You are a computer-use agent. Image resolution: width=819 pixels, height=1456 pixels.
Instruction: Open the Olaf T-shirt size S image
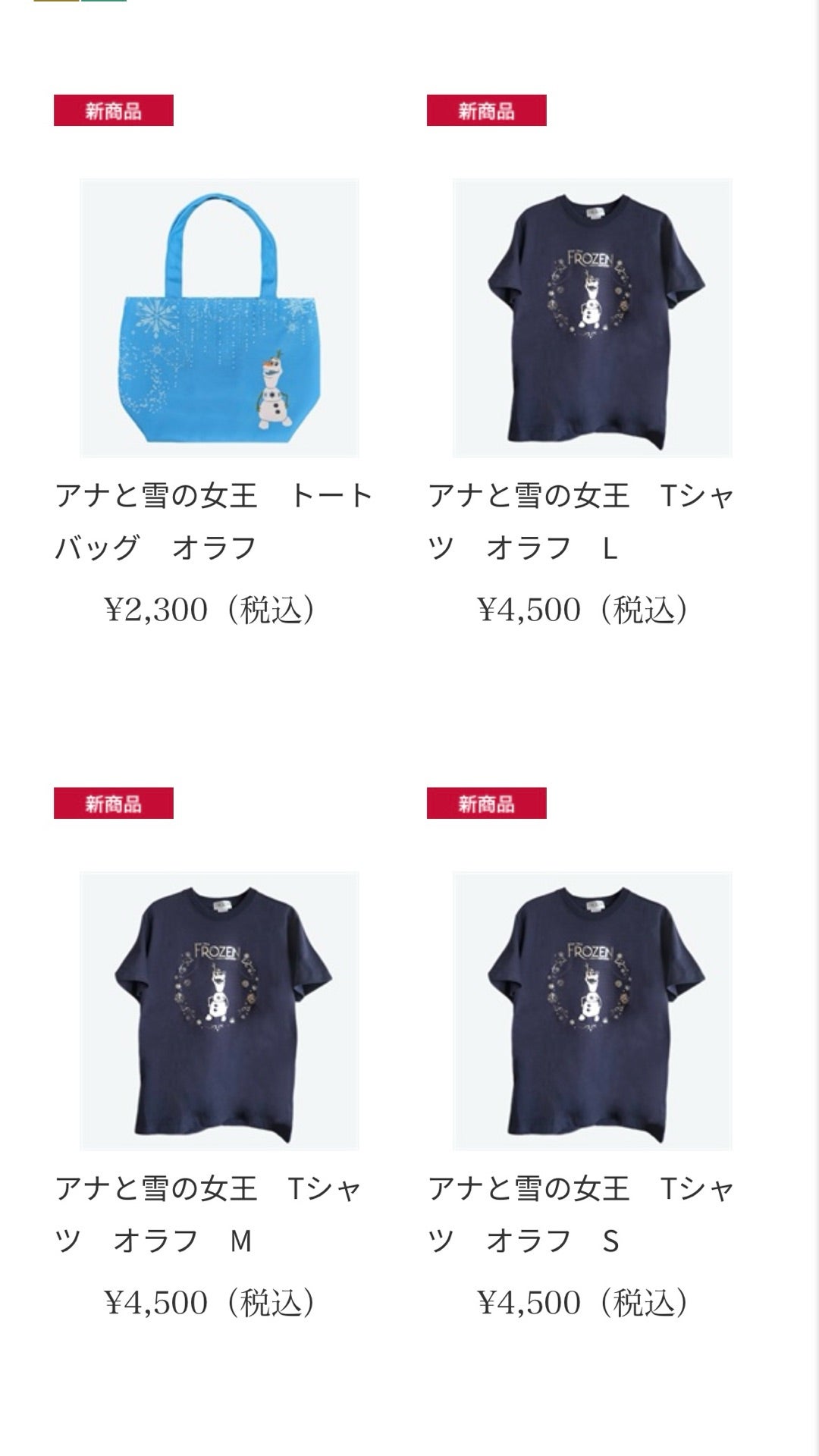point(592,1011)
